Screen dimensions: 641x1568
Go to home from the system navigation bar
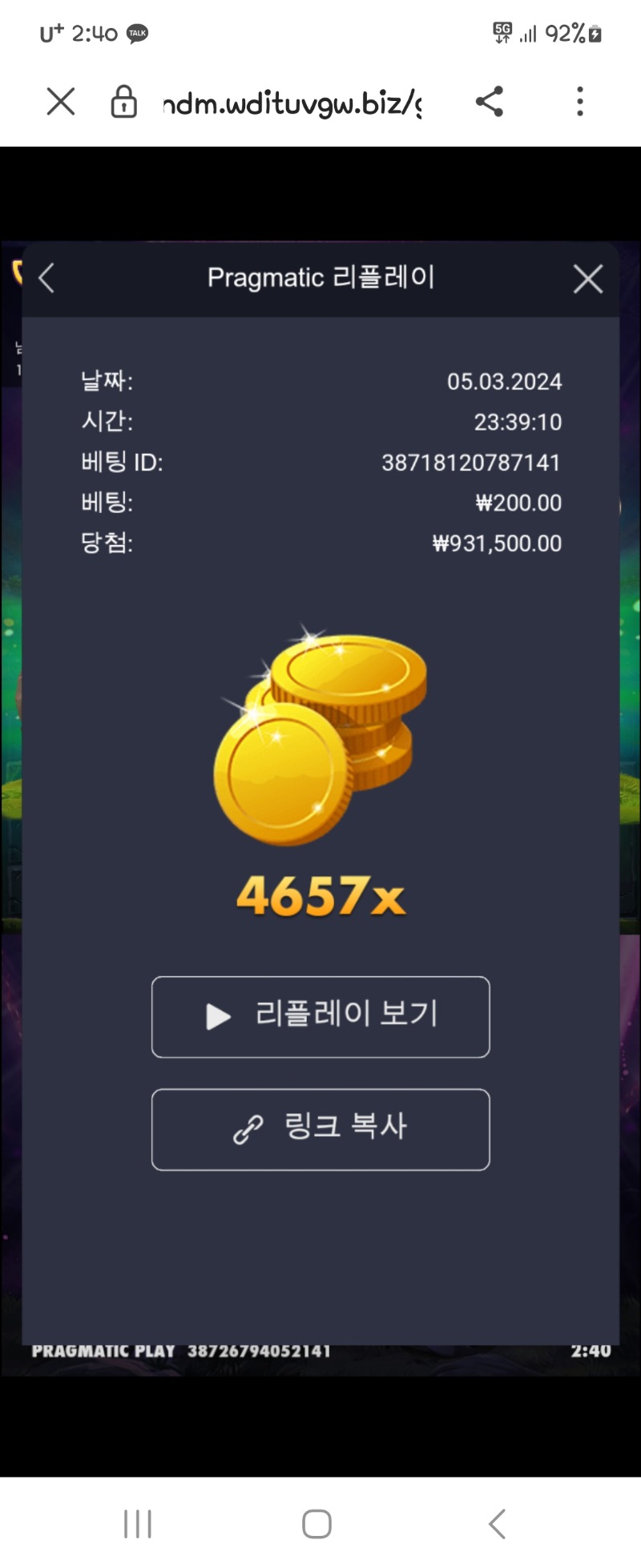tap(317, 1523)
